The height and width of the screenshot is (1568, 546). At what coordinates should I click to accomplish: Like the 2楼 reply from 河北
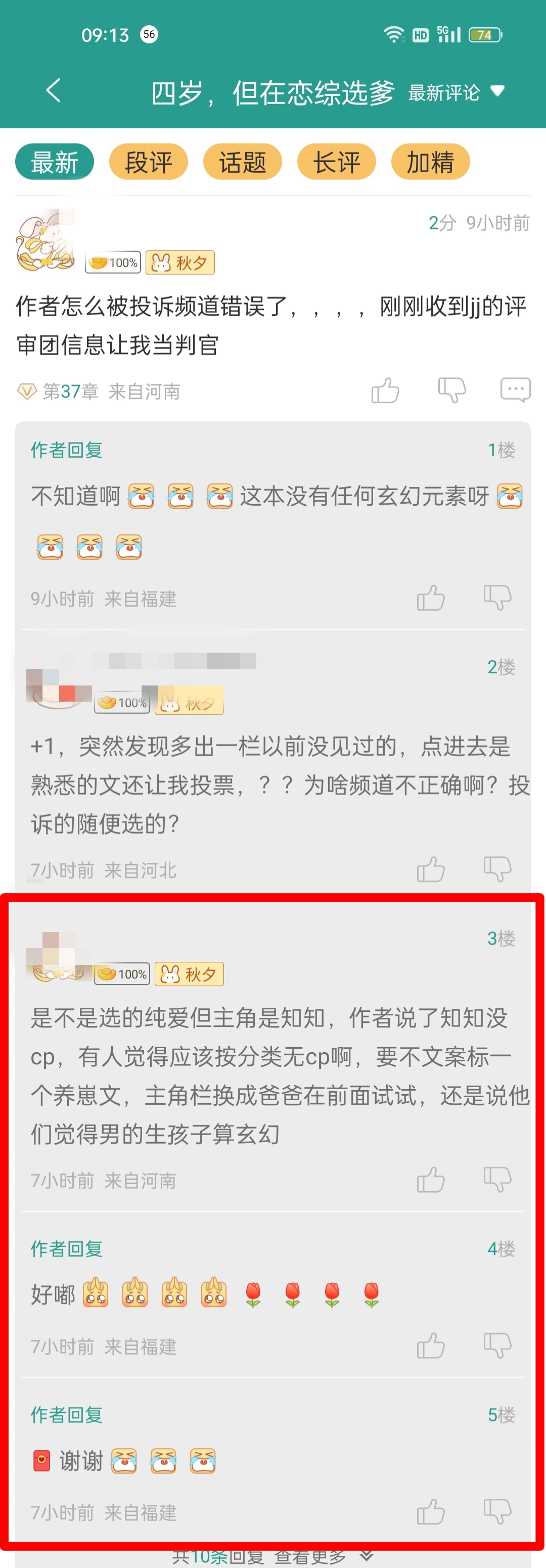(x=431, y=870)
